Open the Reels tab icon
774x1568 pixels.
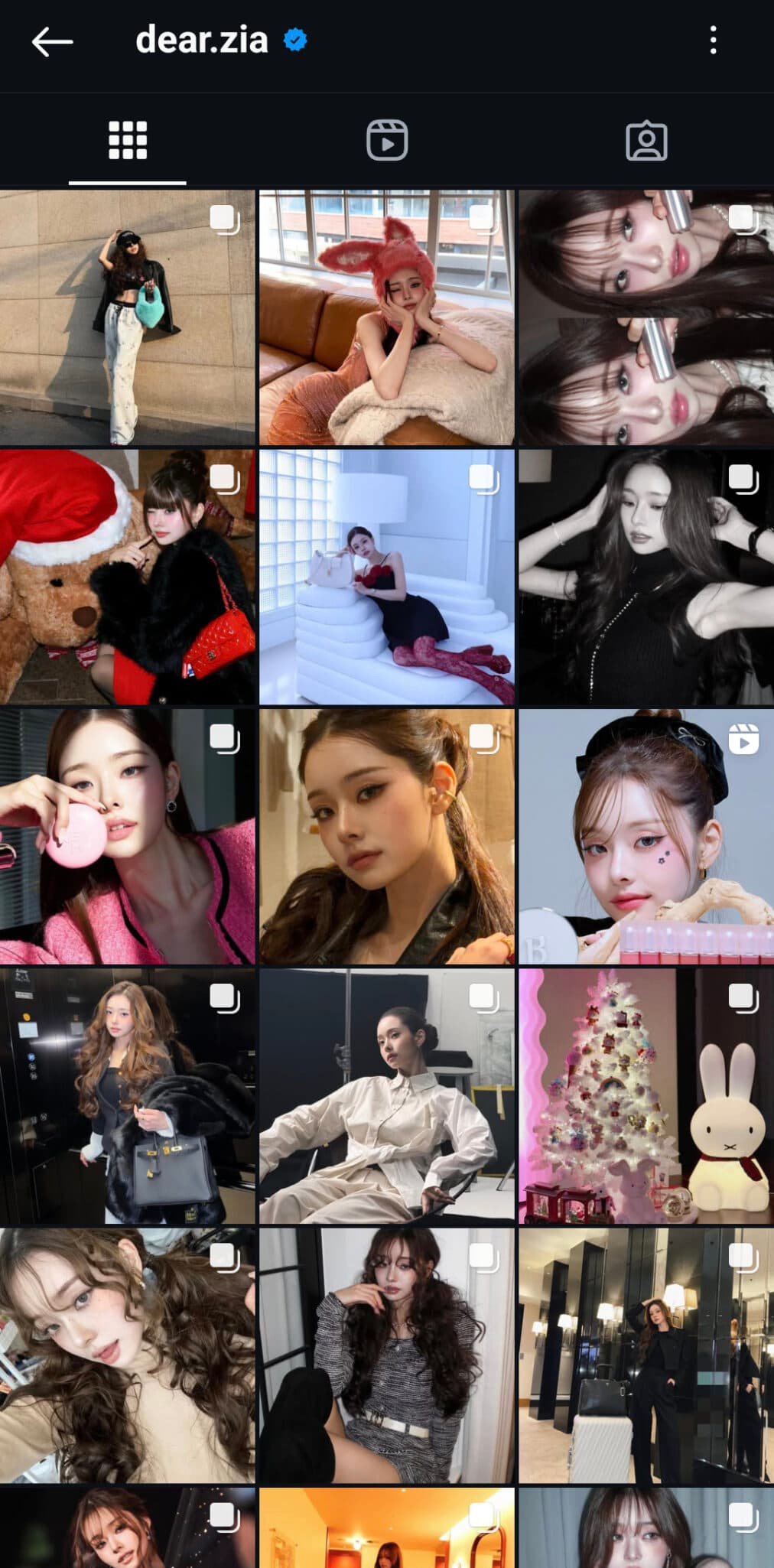(x=387, y=139)
